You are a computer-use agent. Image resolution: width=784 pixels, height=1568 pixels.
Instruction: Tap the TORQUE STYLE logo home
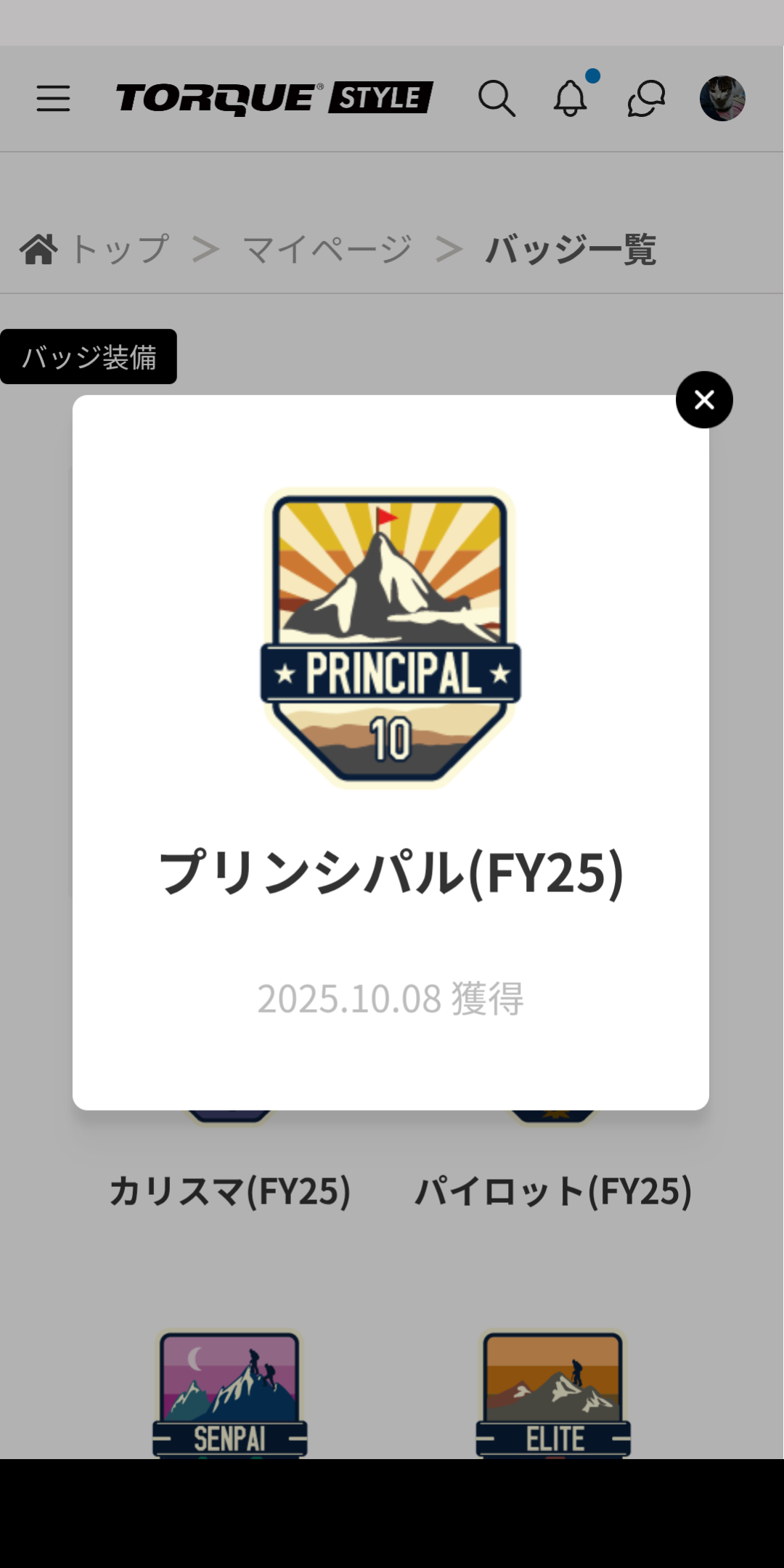[274, 98]
